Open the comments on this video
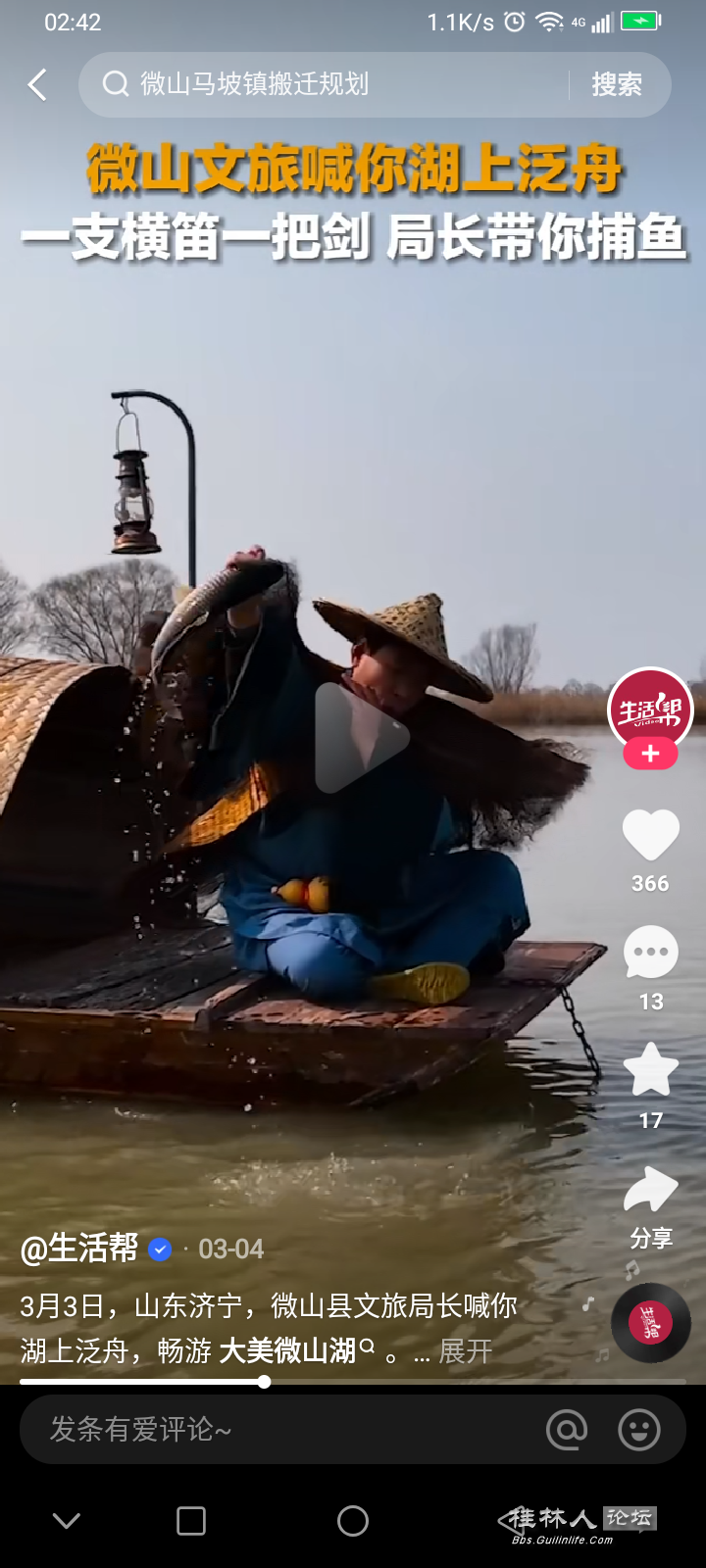This screenshot has height=1568, width=706. tap(650, 953)
